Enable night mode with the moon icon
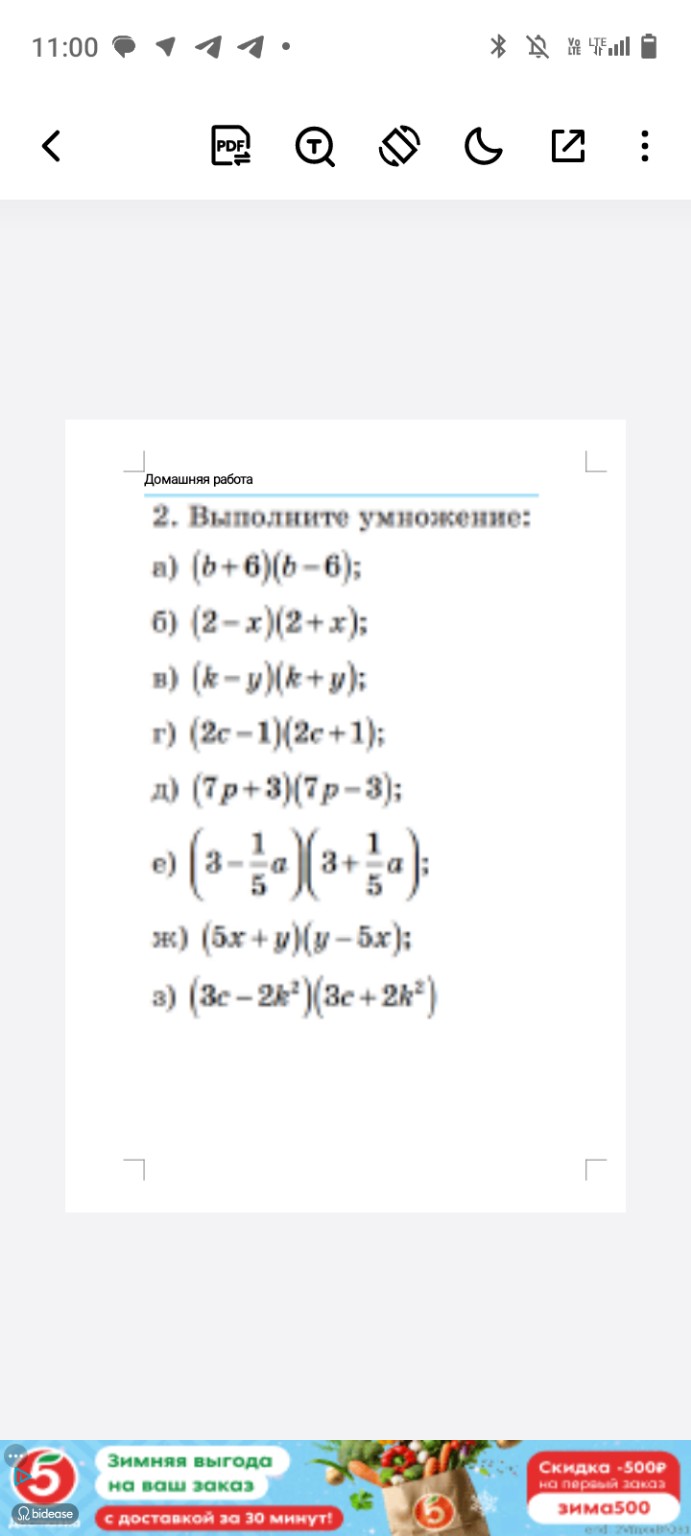This screenshot has width=691, height=1536. [483, 147]
